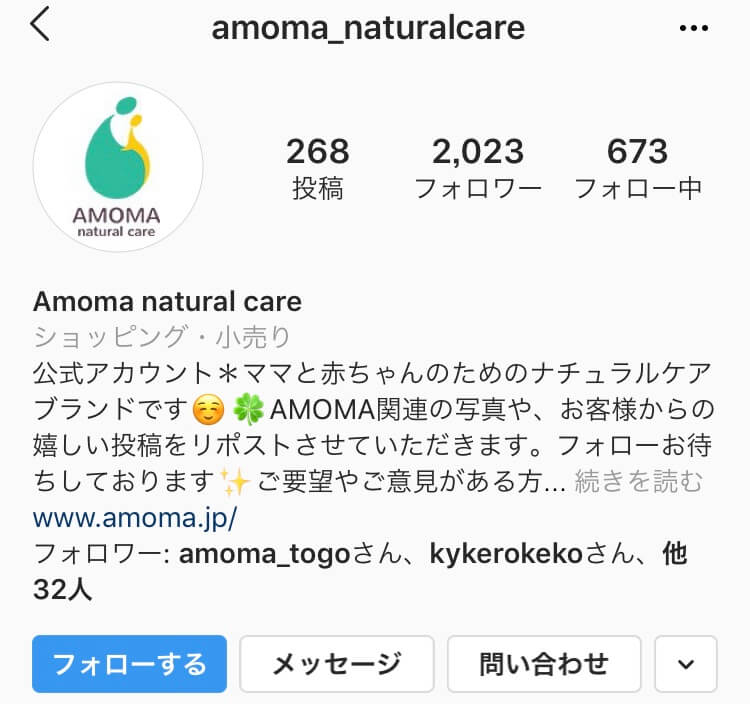750x704 pixels.
Task: Tap the フォローする button
Action: 130,664
